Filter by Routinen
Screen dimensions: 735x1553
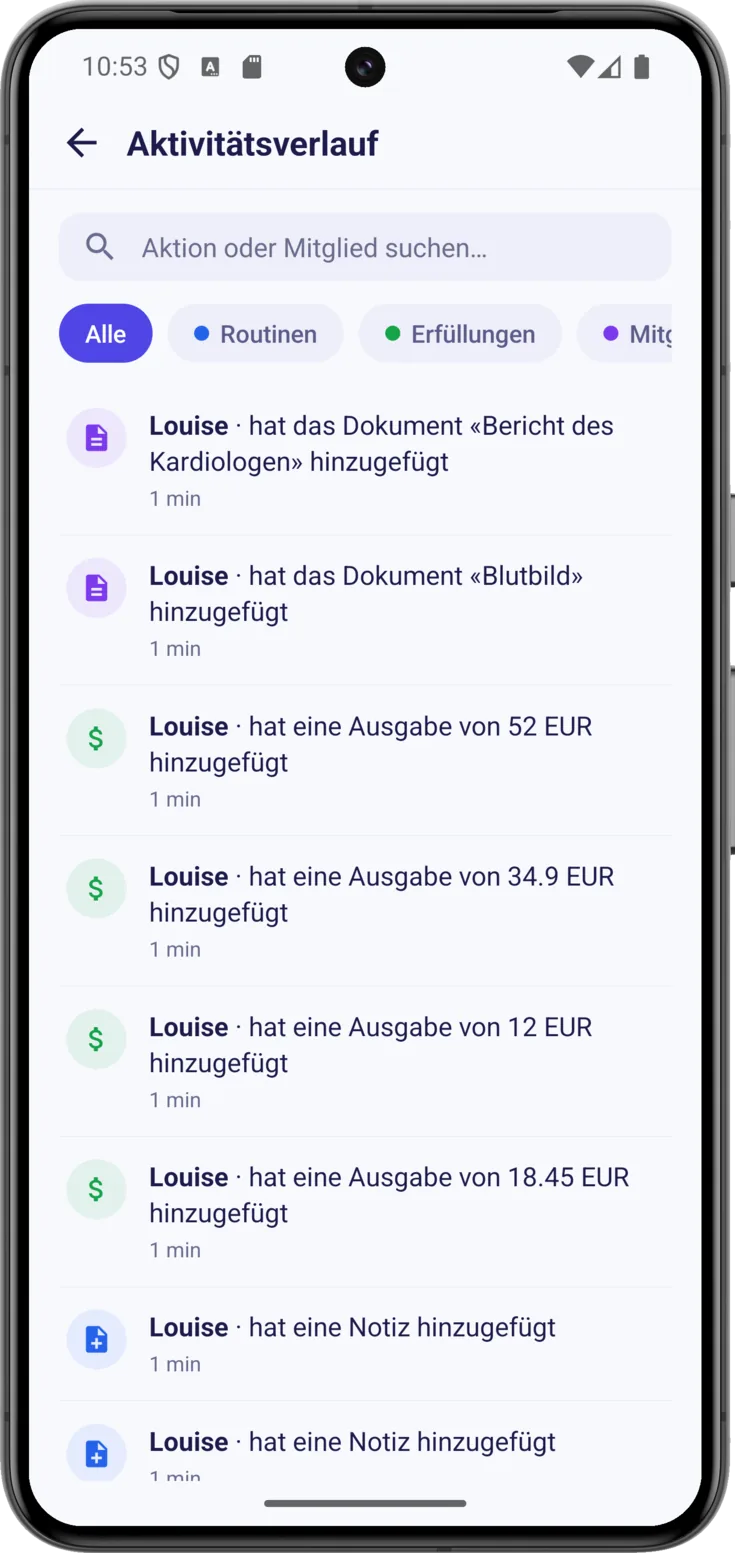pyautogui.click(x=256, y=333)
